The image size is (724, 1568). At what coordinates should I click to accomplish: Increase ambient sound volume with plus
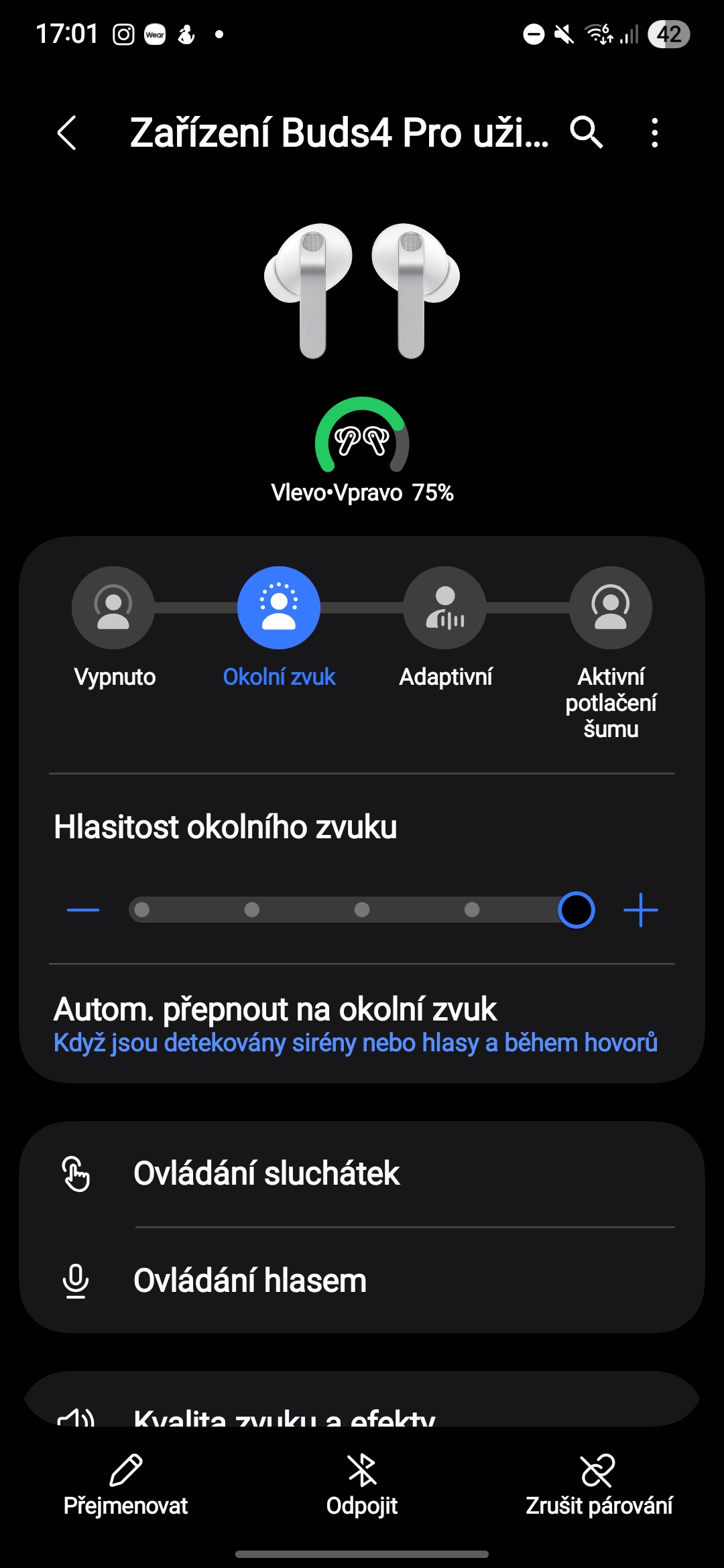pyautogui.click(x=640, y=910)
